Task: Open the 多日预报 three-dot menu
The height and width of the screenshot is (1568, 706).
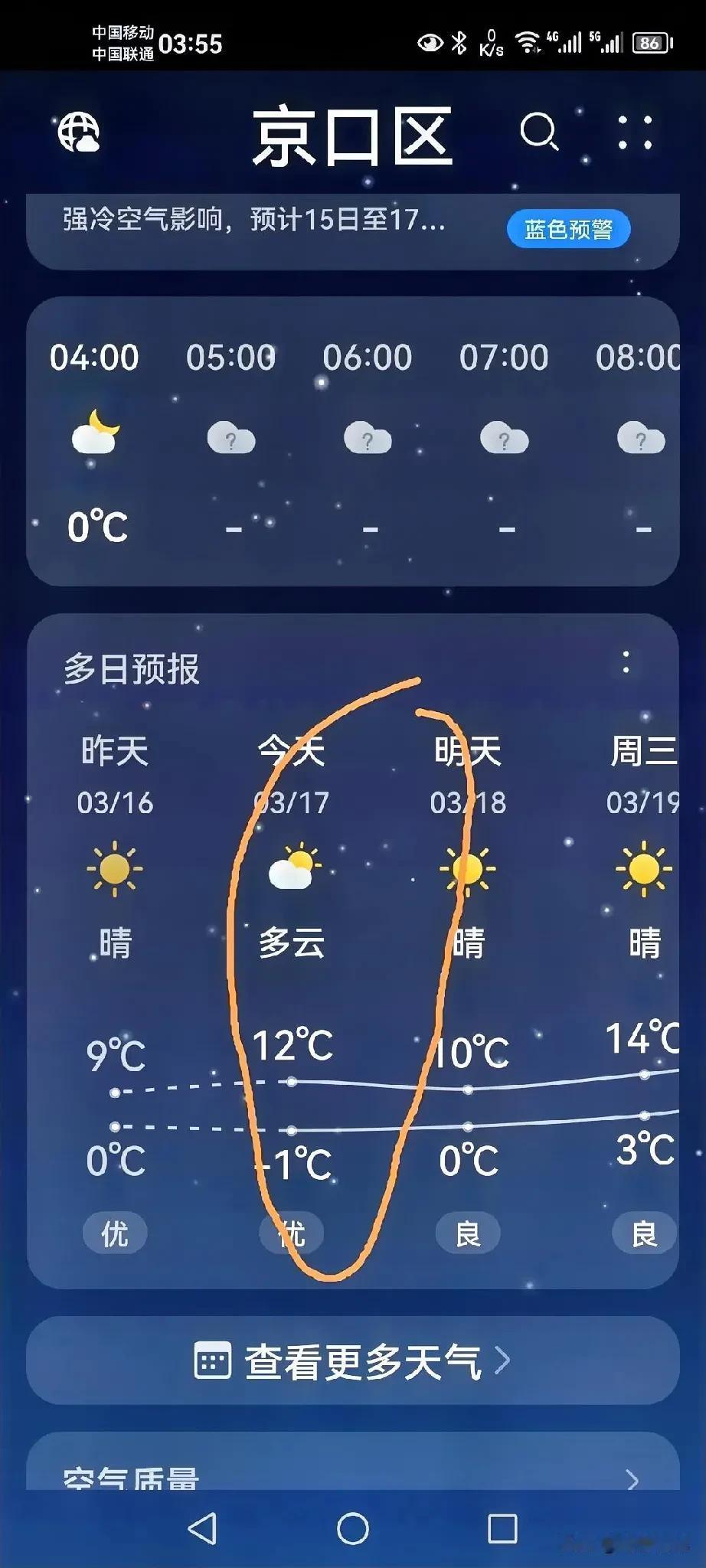Action: click(626, 657)
